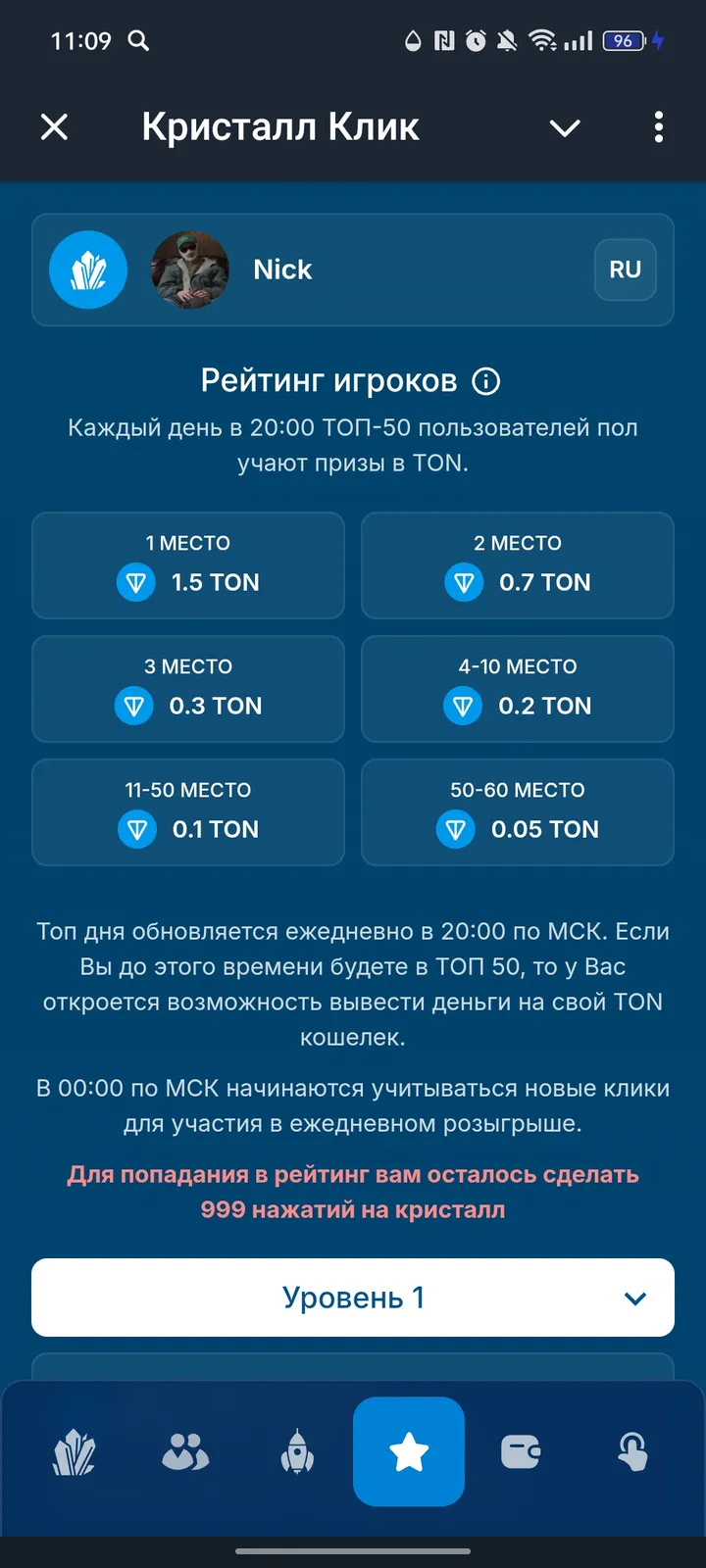Tap the hand-click icon at far right of navbar

pyautogui.click(x=631, y=1451)
